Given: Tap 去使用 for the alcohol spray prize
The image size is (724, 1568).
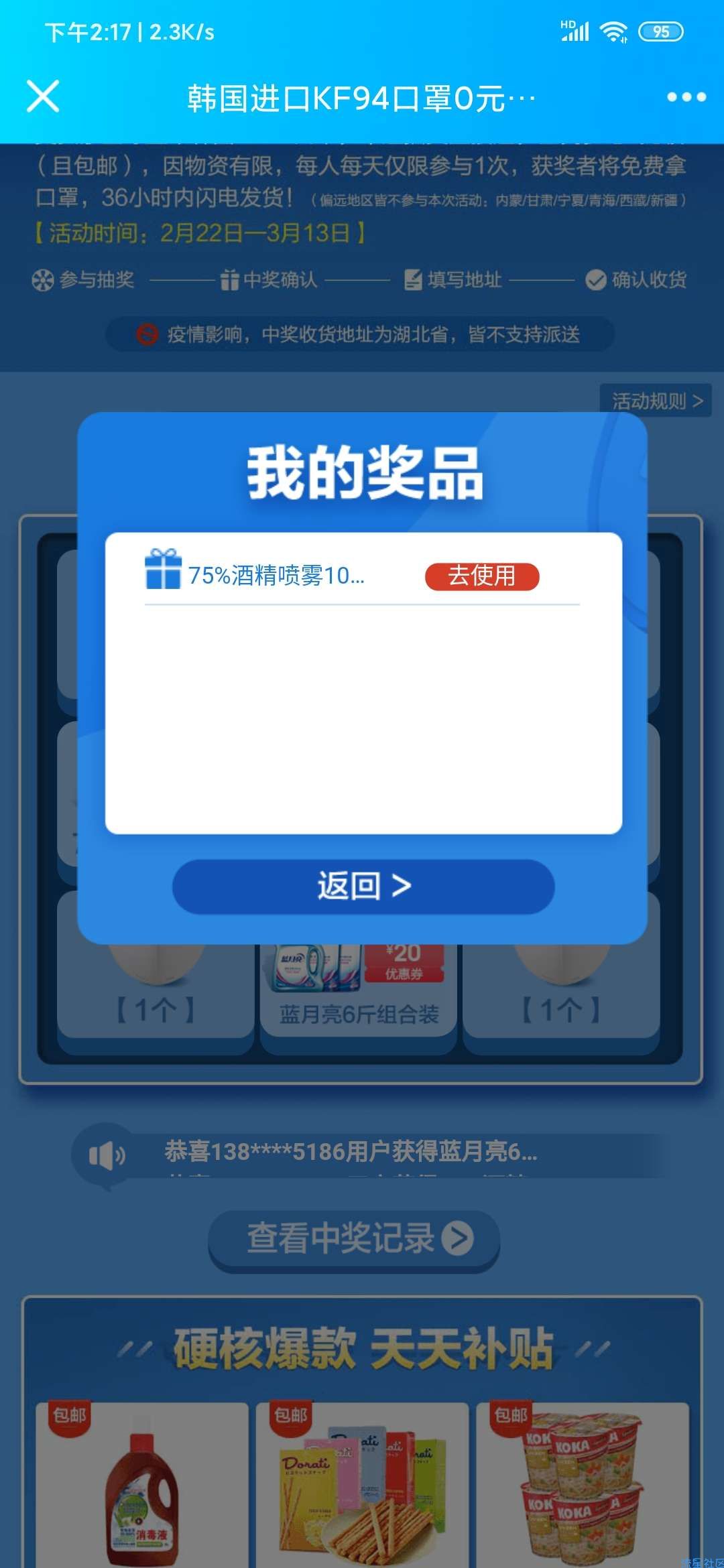Looking at the screenshot, I should click(481, 576).
